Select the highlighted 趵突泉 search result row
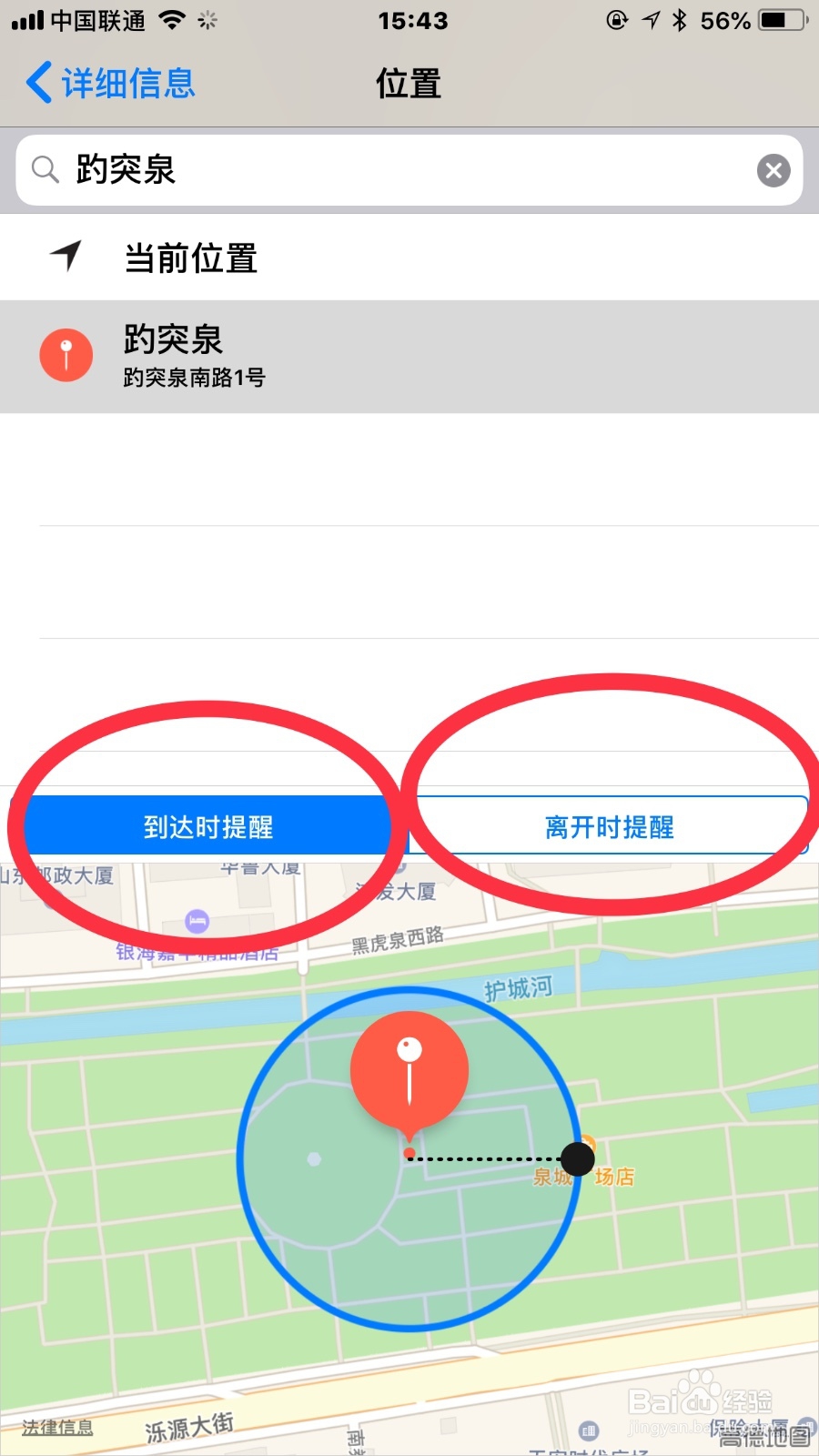Viewport: 819px width, 1456px height. click(x=409, y=355)
